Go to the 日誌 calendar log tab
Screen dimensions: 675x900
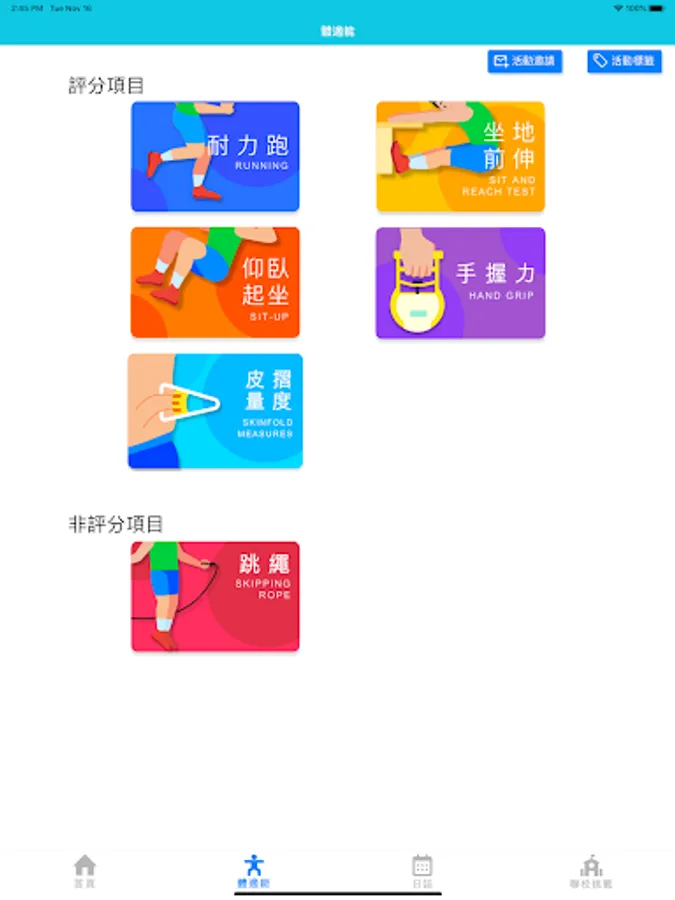point(422,871)
